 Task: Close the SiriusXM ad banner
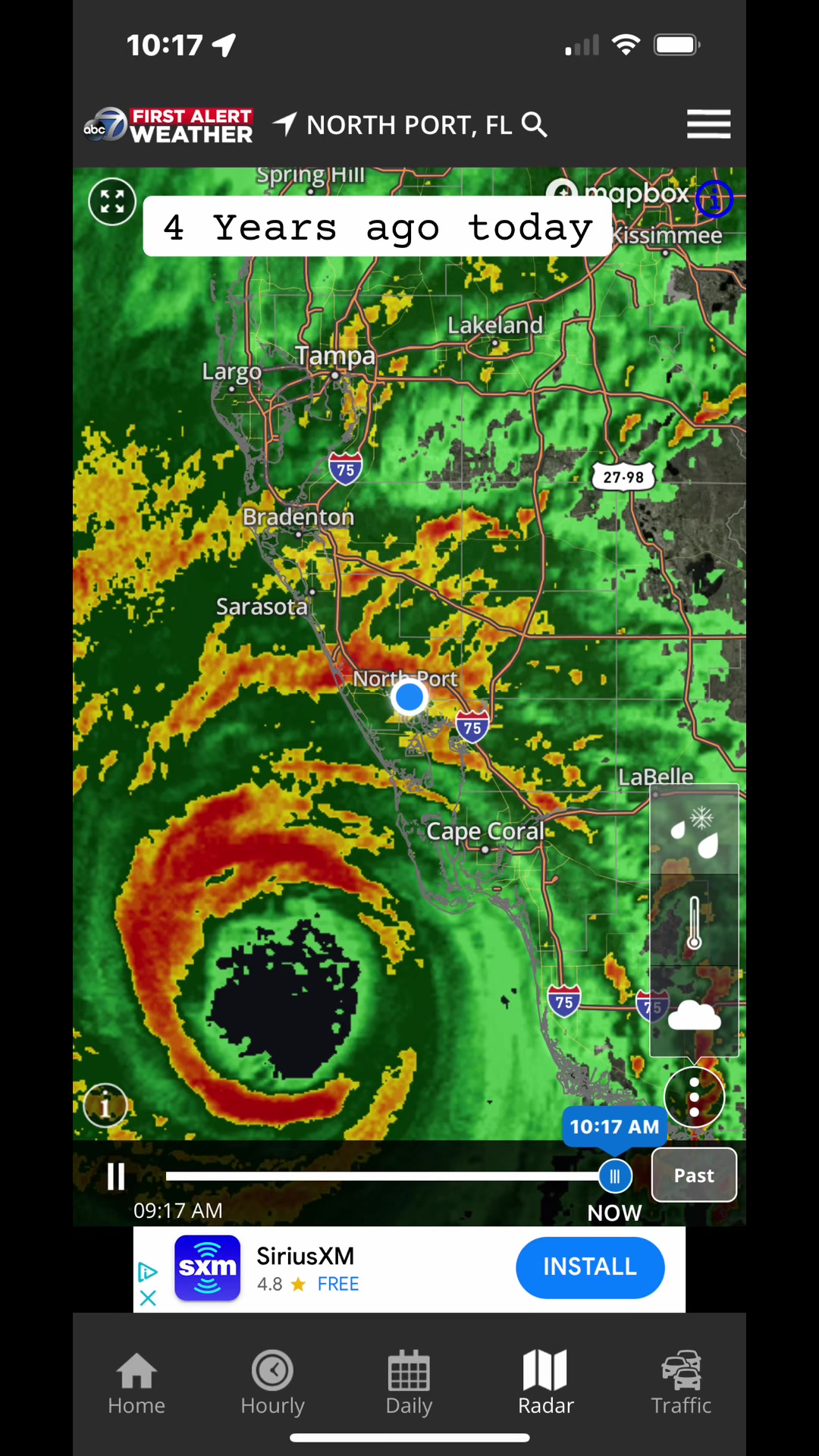click(148, 1298)
